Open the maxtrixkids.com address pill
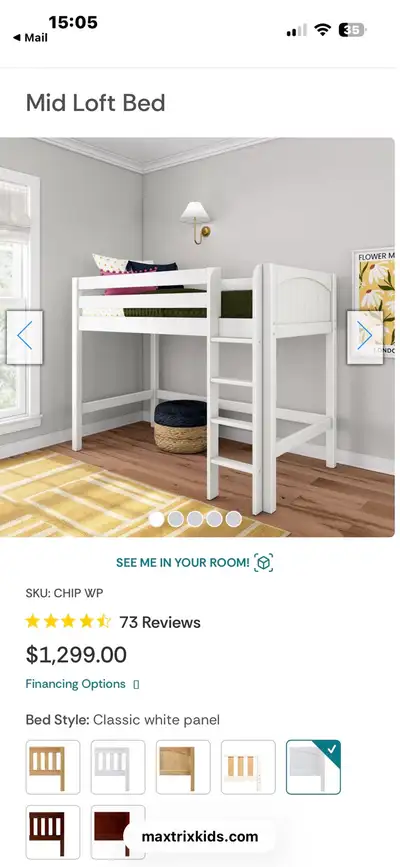This screenshot has height=867, width=400. (200, 837)
